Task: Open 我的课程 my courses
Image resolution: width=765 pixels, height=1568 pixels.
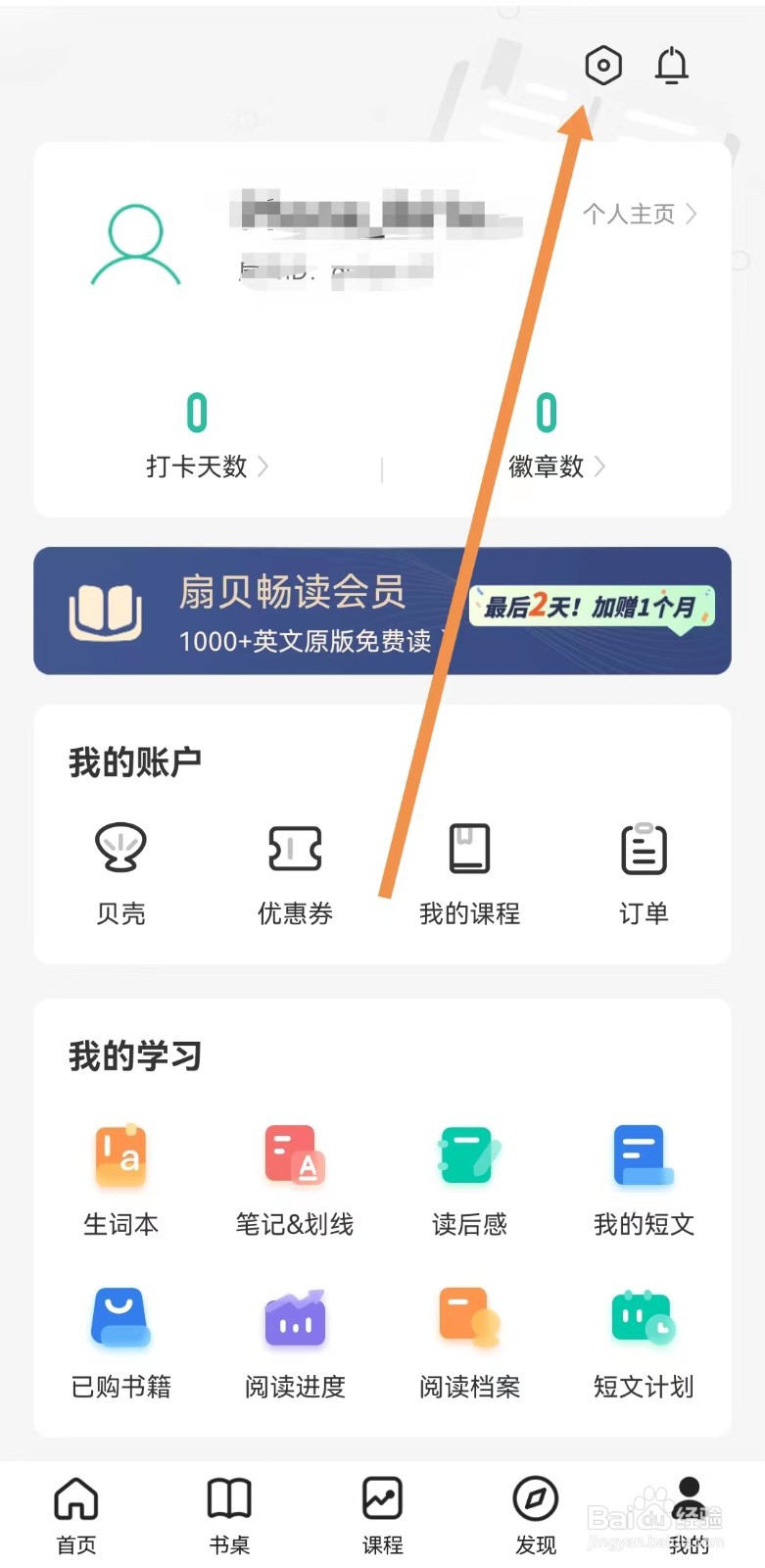Action: tap(468, 872)
